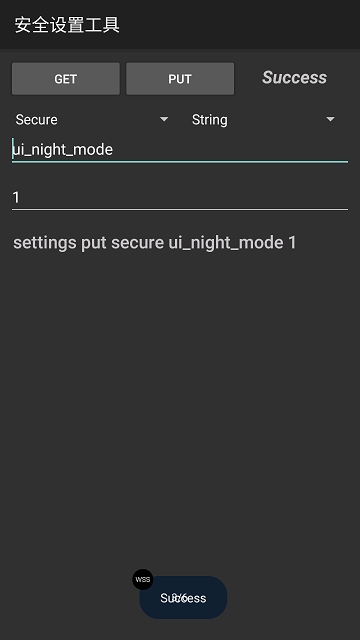Expand the String type dropdown
Screen dimensions: 360x640
pyautogui.click(x=263, y=120)
